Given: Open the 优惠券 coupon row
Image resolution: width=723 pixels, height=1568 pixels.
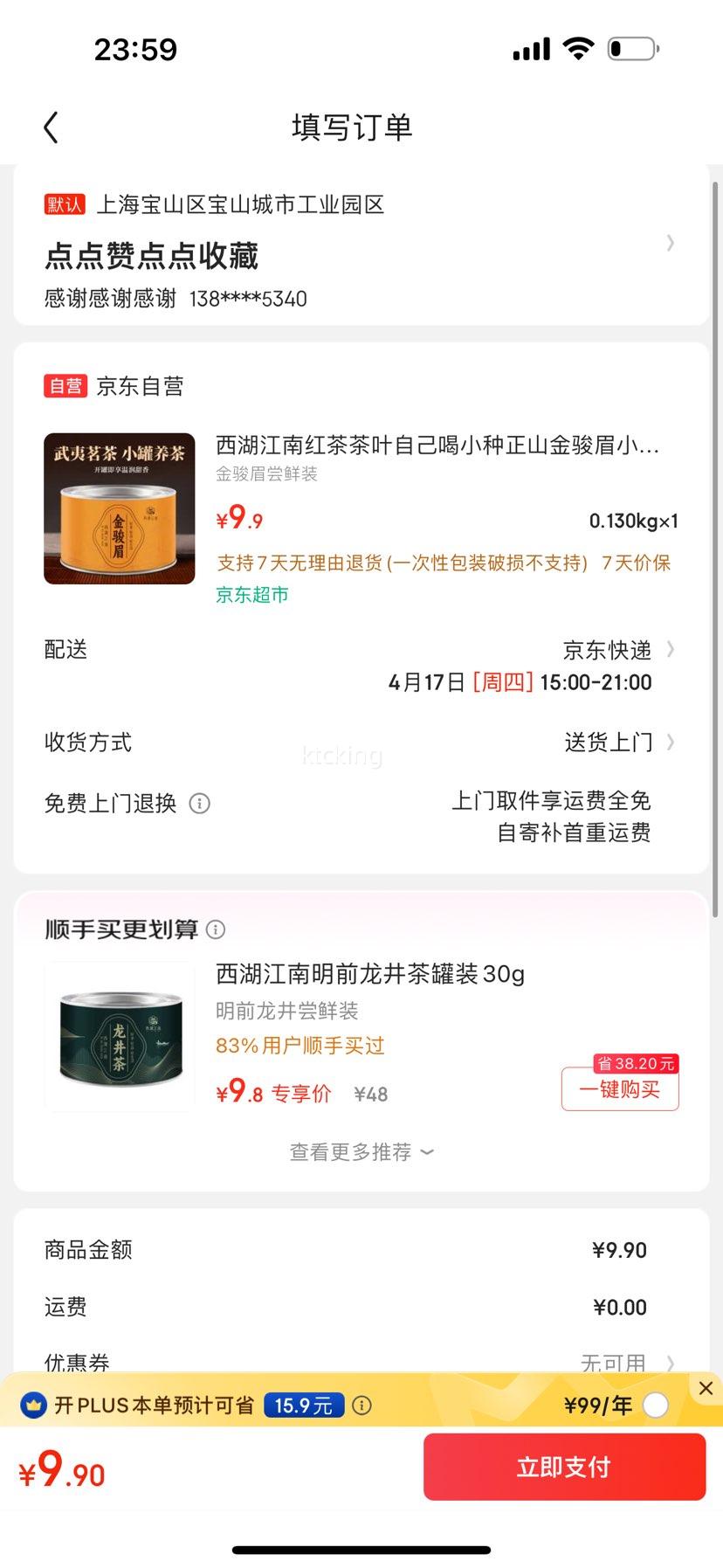Looking at the screenshot, I should tap(361, 1362).
